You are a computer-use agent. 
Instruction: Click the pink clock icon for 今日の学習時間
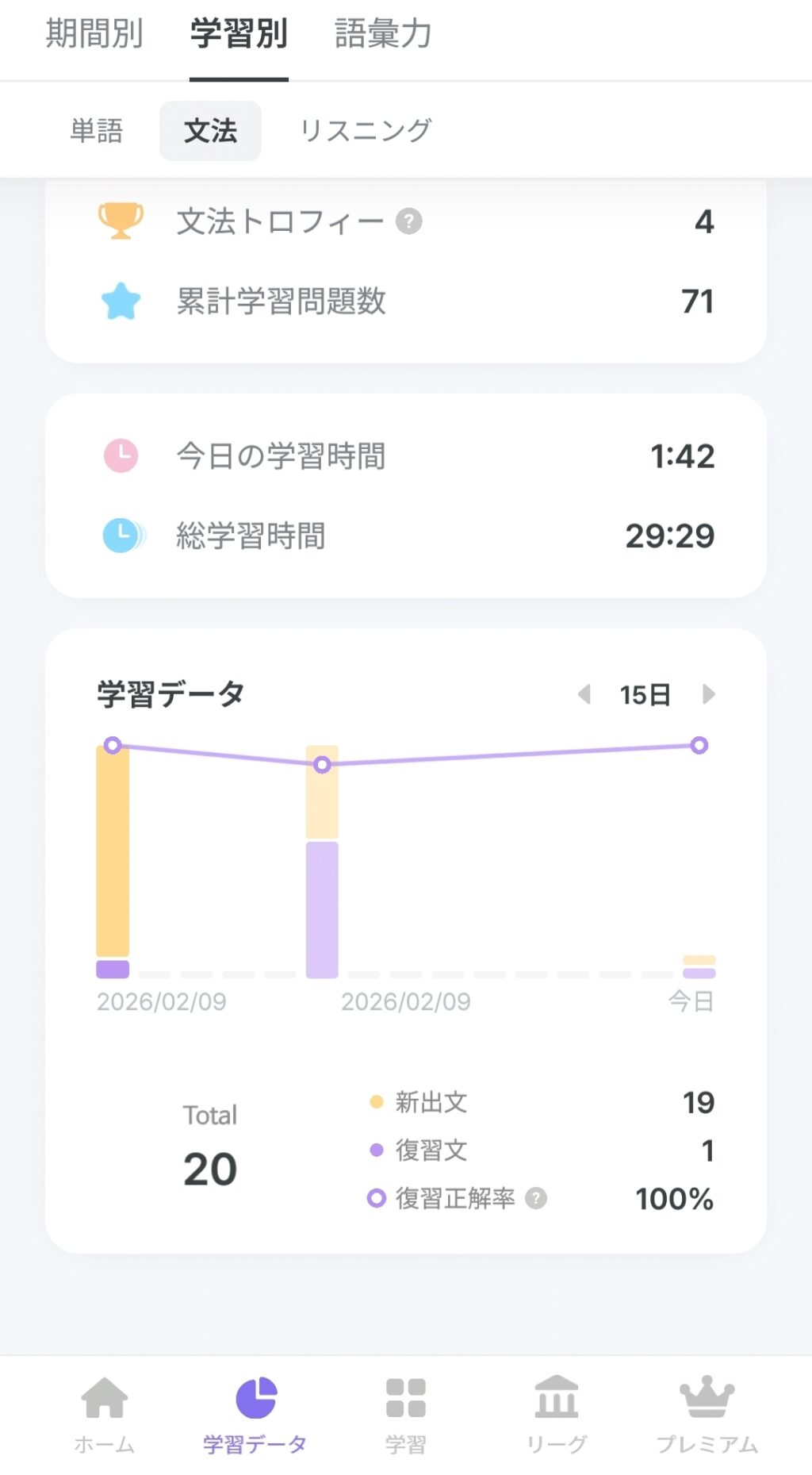click(120, 456)
